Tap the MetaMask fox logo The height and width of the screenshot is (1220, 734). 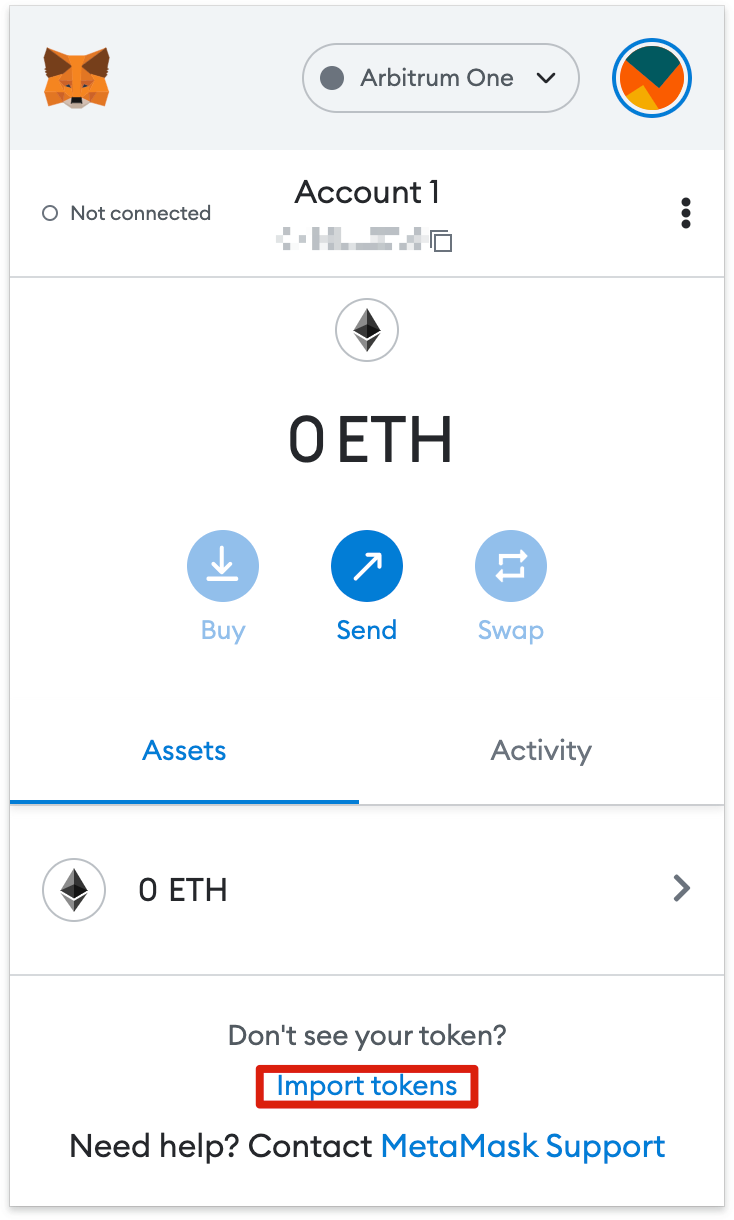(77, 78)
